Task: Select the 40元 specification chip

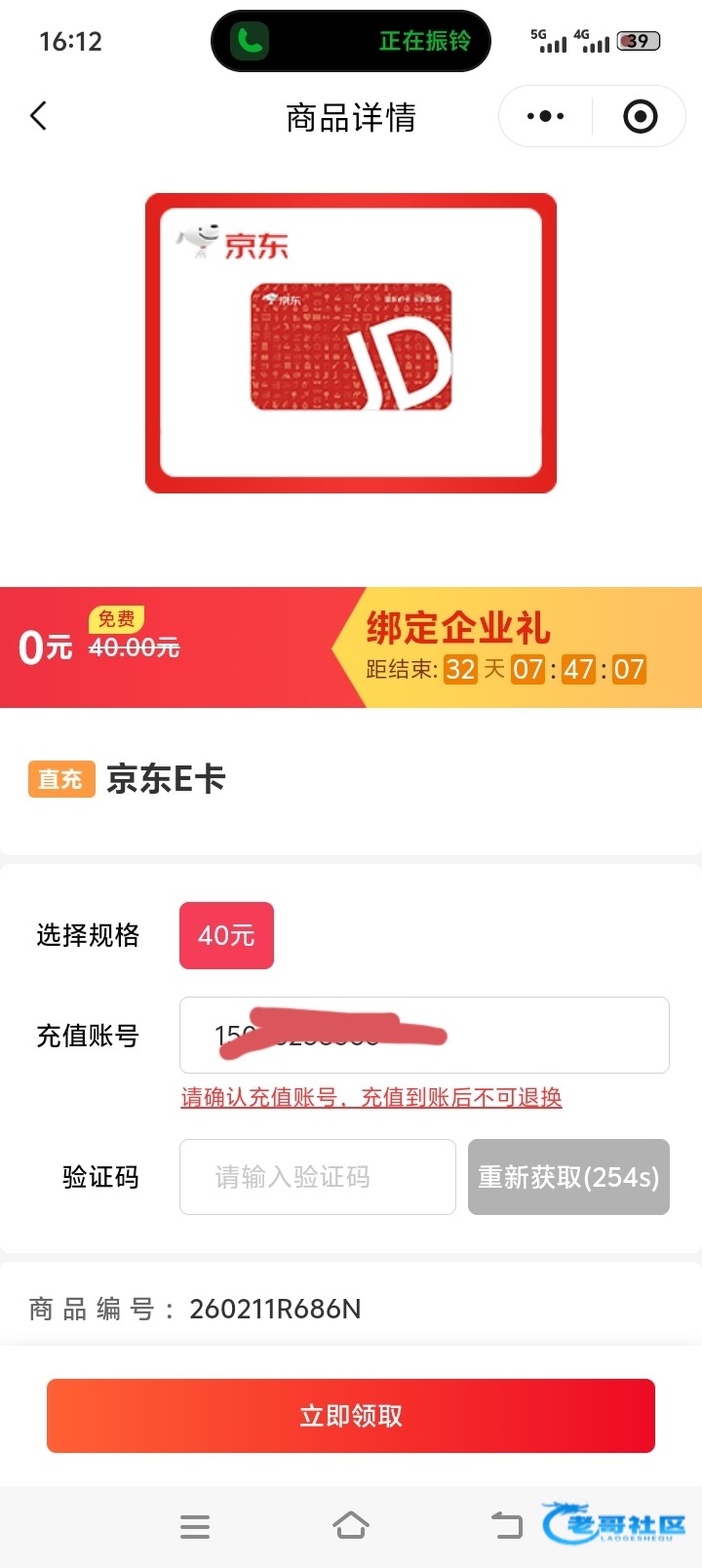Action: [226, 935]
